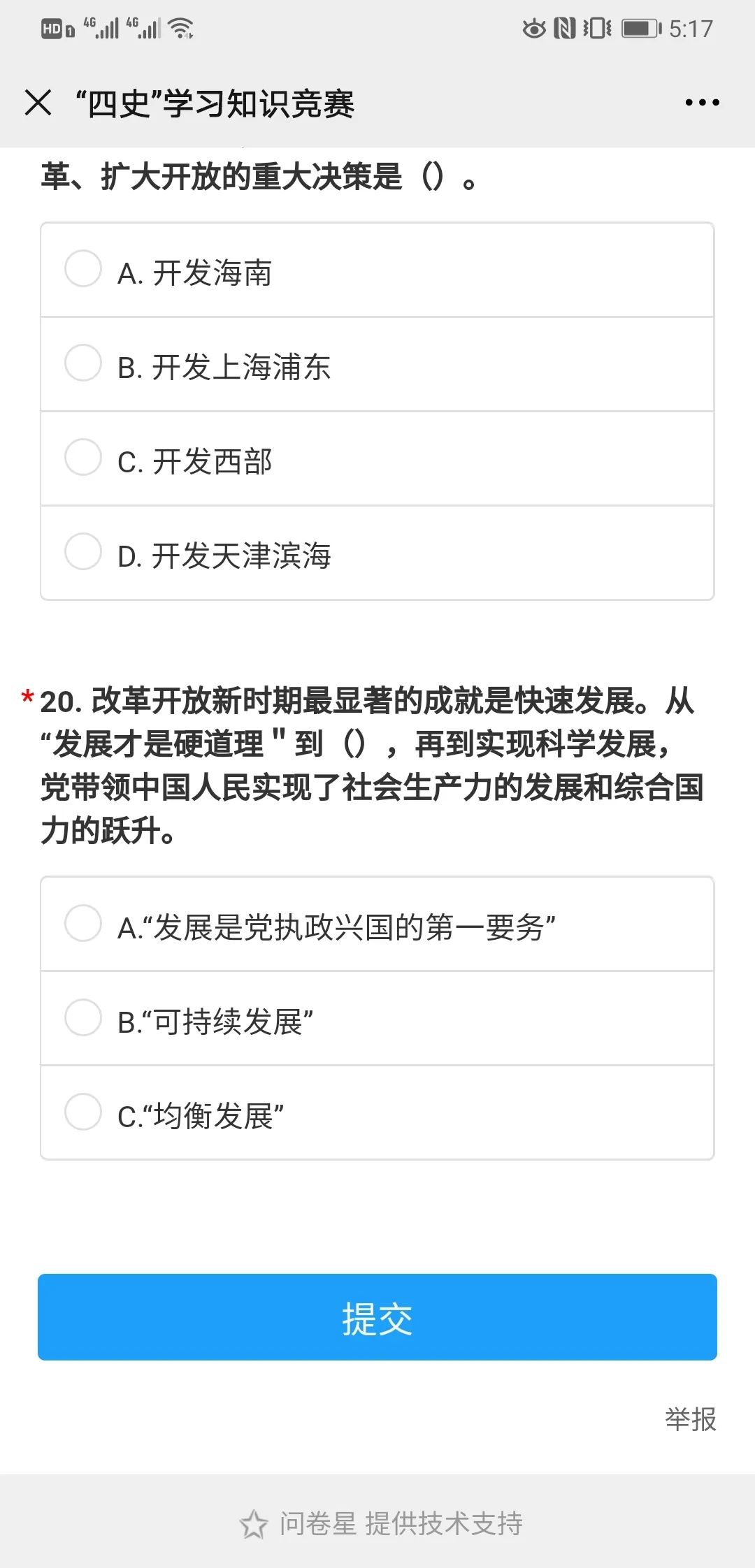Open the 举报 report link
This screenshot has height=1568, width=755.
[690, 1419]
